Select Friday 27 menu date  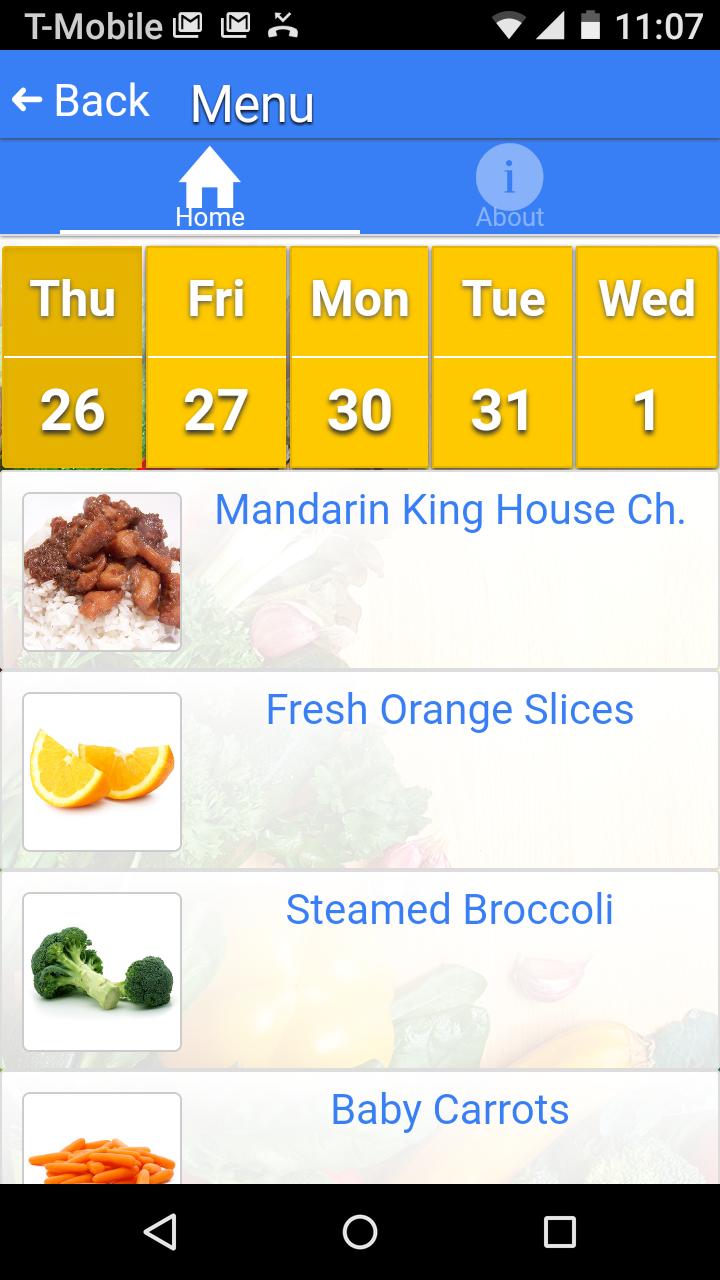pos(216,357)
